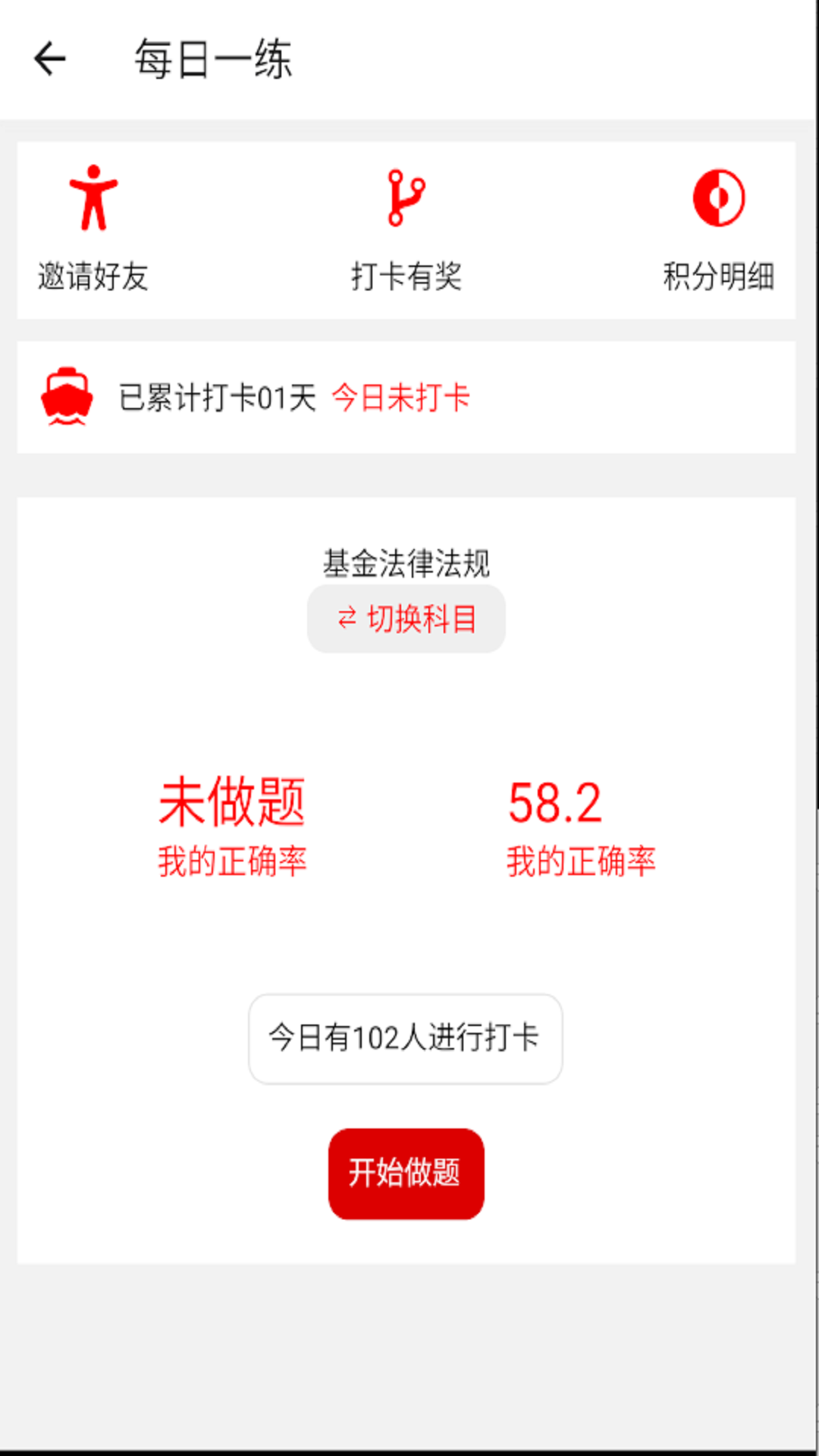Open the 切换科目 subject switcher
The width and height of the screenshot is (819, 1456).
(406, 618)
